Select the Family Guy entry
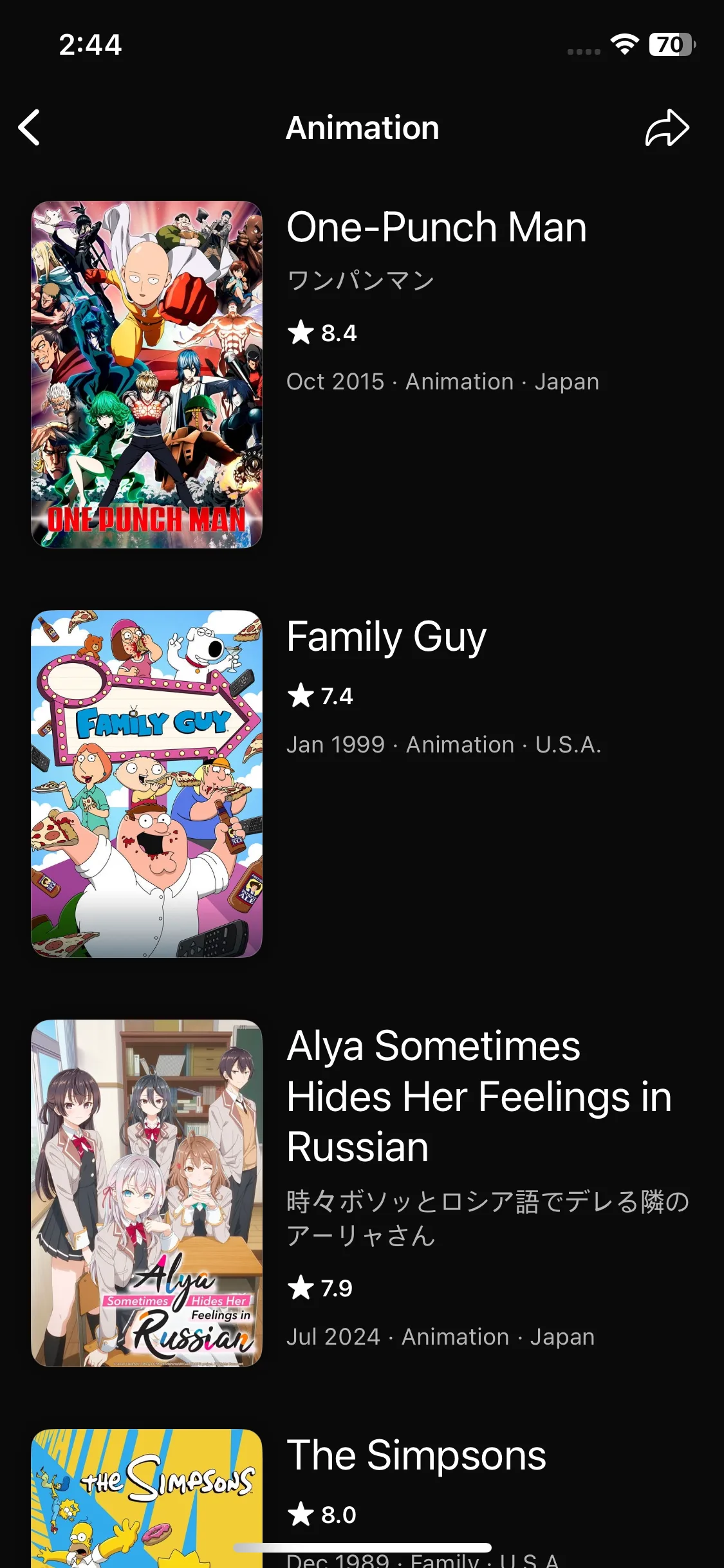 coord(386,637)
